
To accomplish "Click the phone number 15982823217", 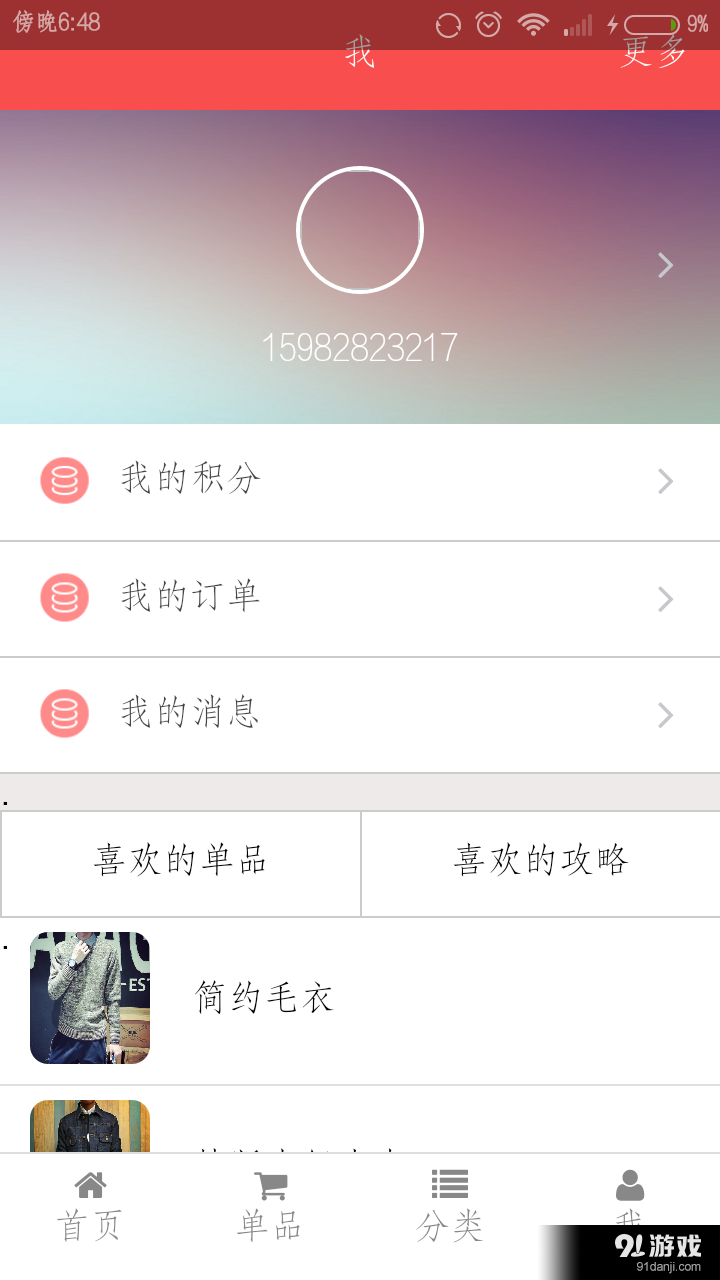I will pyautogui.click(x=360, y=348).
